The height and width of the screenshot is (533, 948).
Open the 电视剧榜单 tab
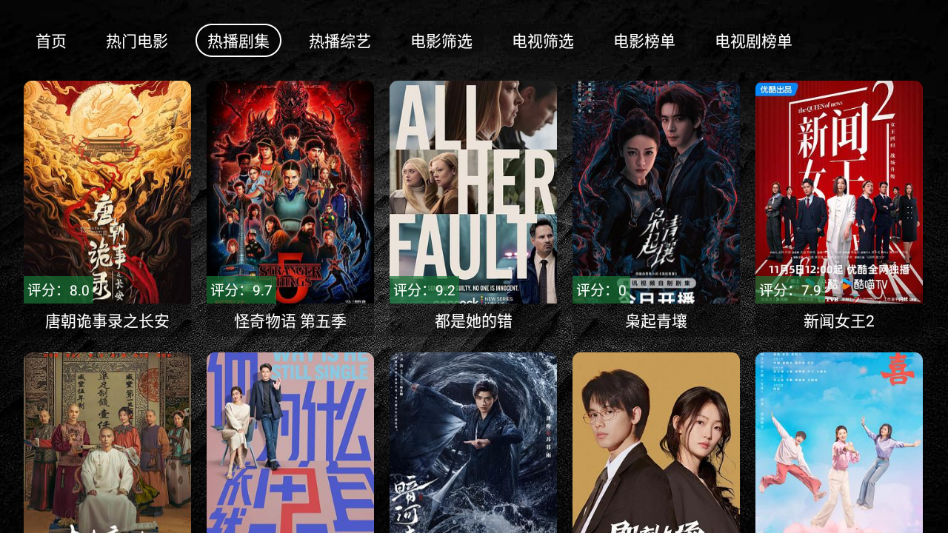753,41
